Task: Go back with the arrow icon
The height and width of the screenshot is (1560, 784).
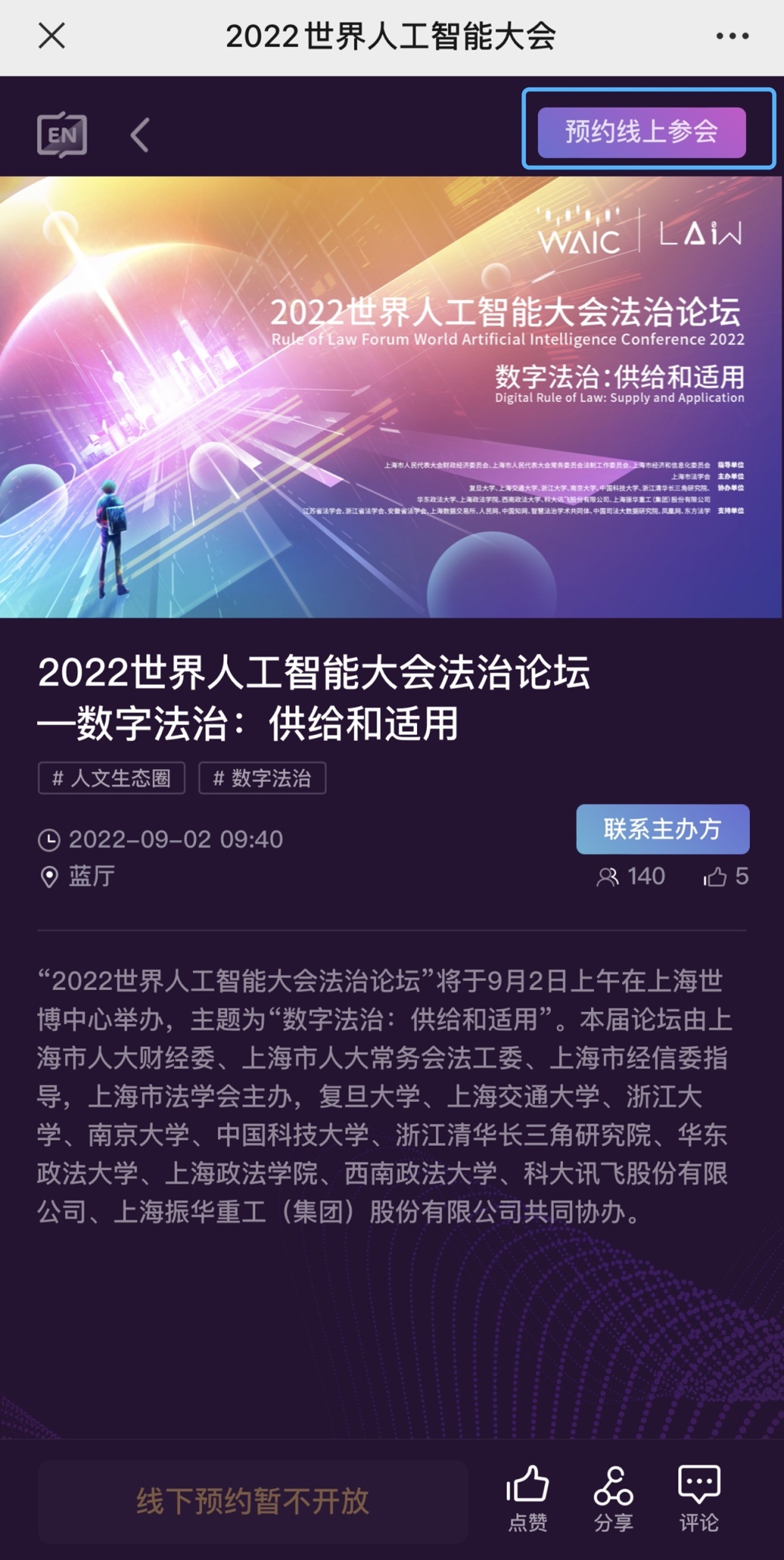Action: [140, 135]
